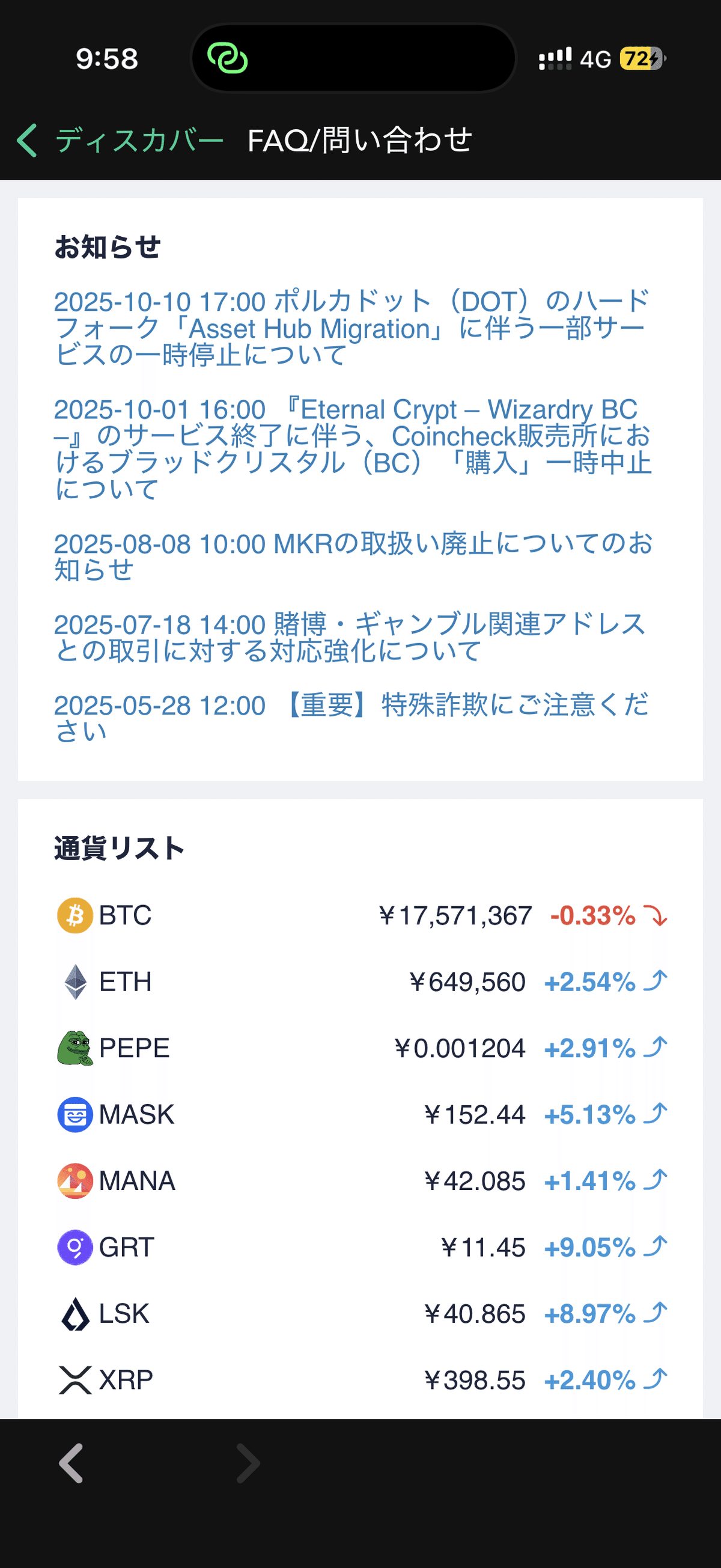The image size is (721, 1568).
Task: Tap the red downward arrow next to BTC
Action: [x=656, y=915]
